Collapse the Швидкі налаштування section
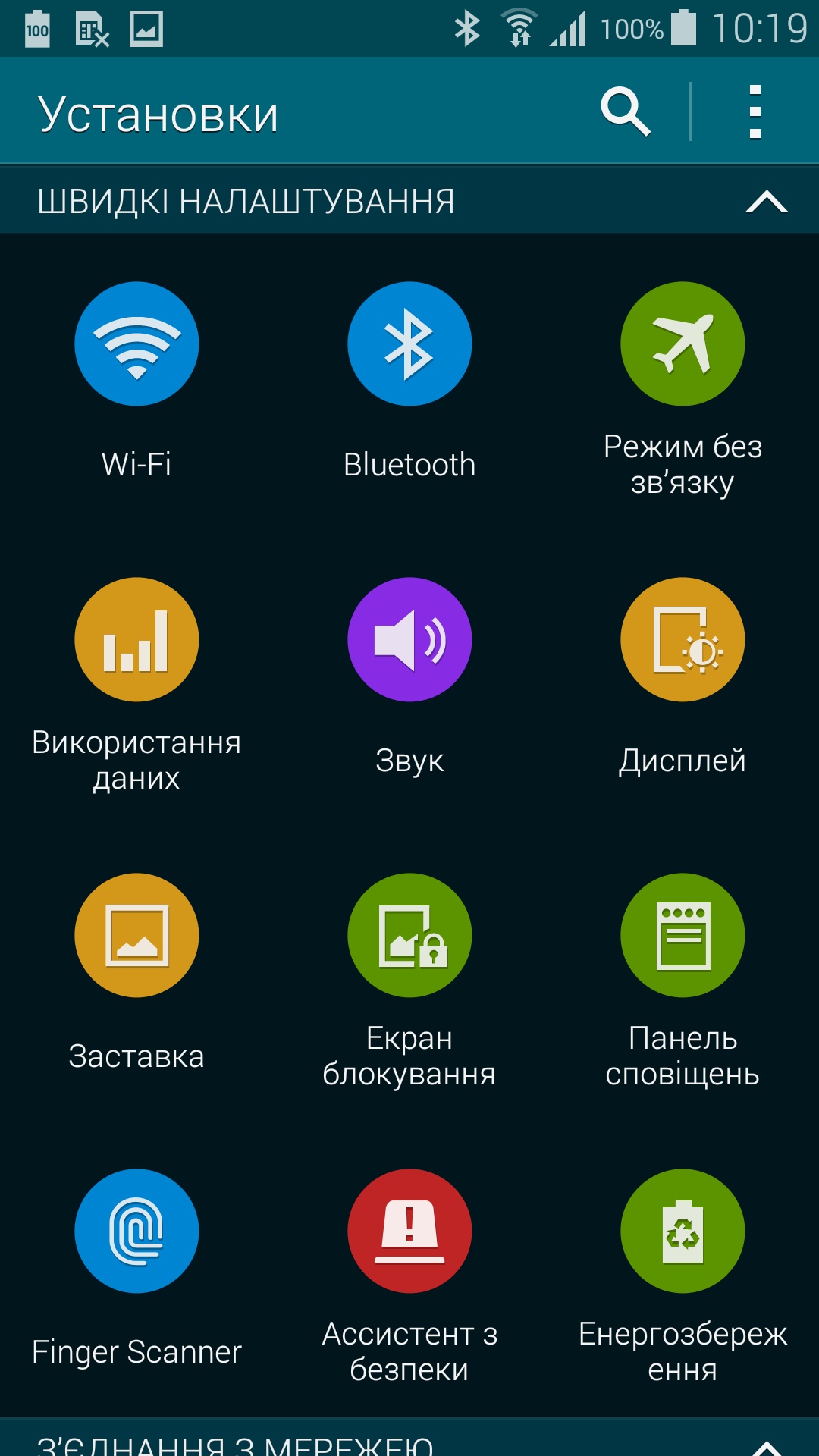 [766, 202]
